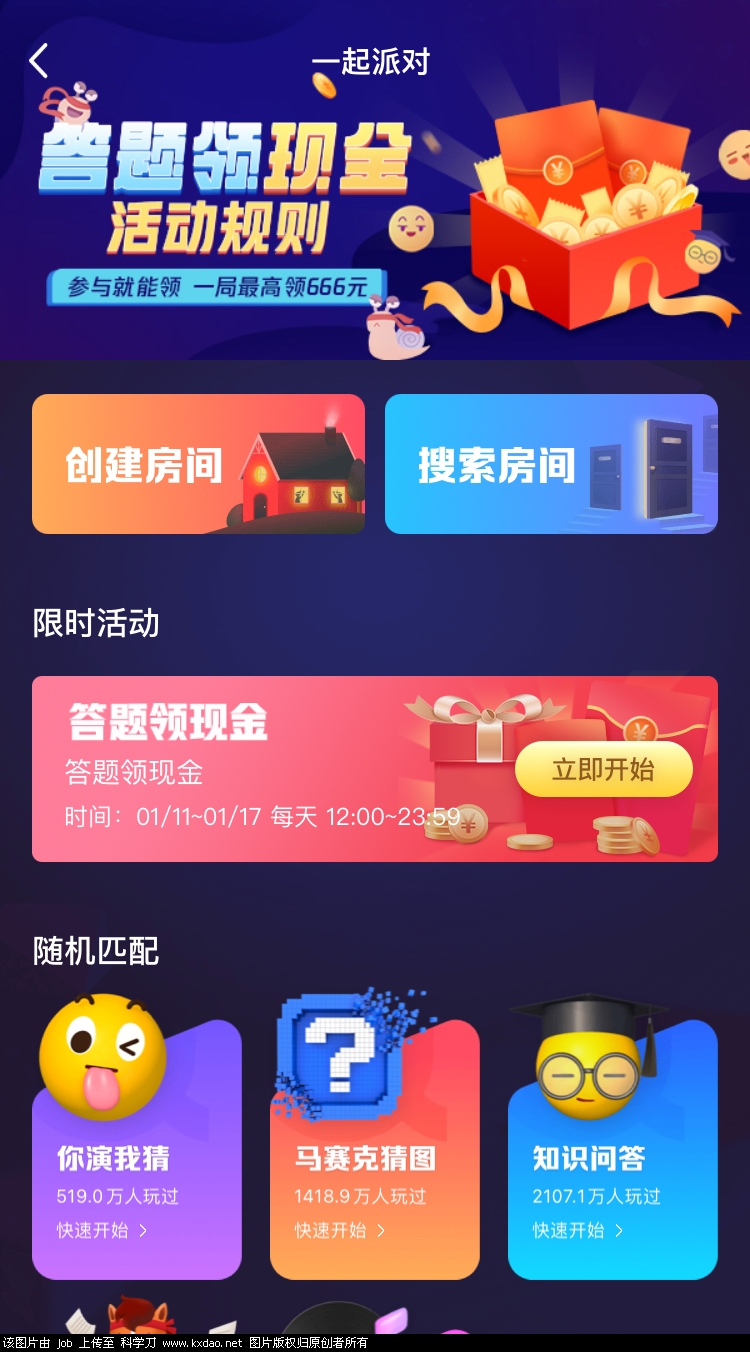Image resolution: width=750 pixels, height=1352 pixels.
Task: Go back using the top-left arrow
Action: [39, 61]
